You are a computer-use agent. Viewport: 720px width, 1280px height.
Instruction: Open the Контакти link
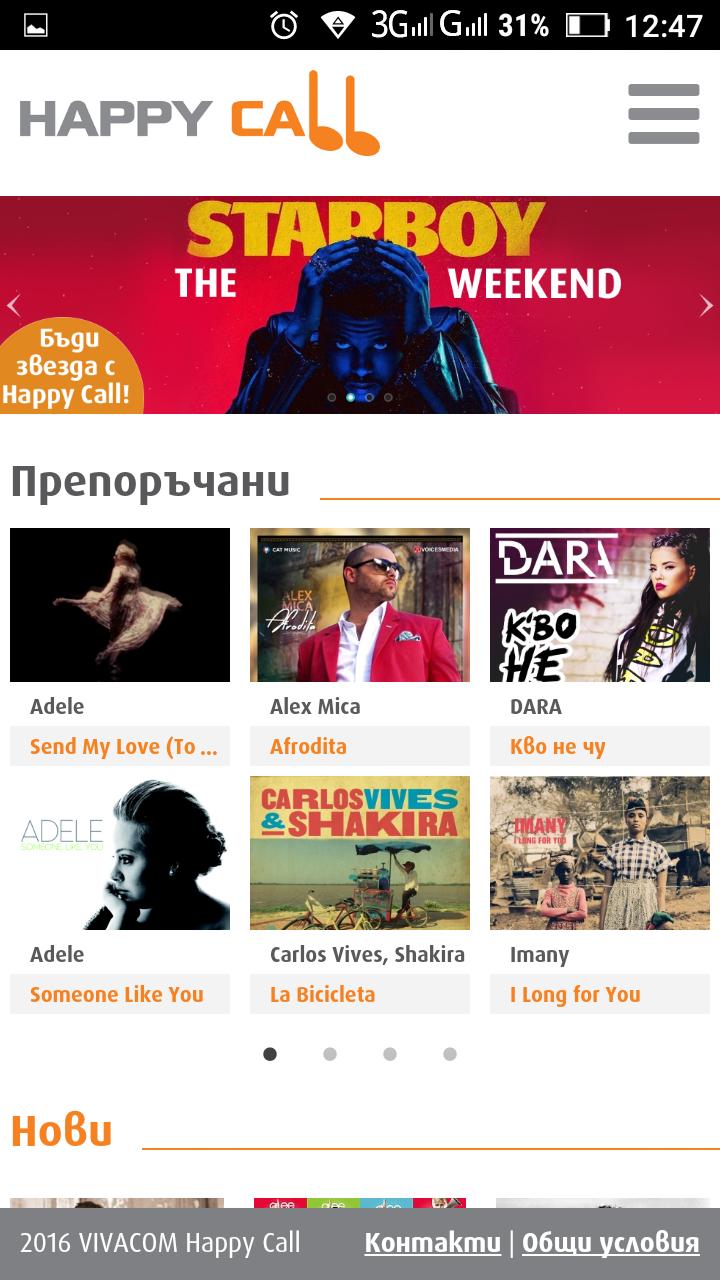click(432, 1243)
